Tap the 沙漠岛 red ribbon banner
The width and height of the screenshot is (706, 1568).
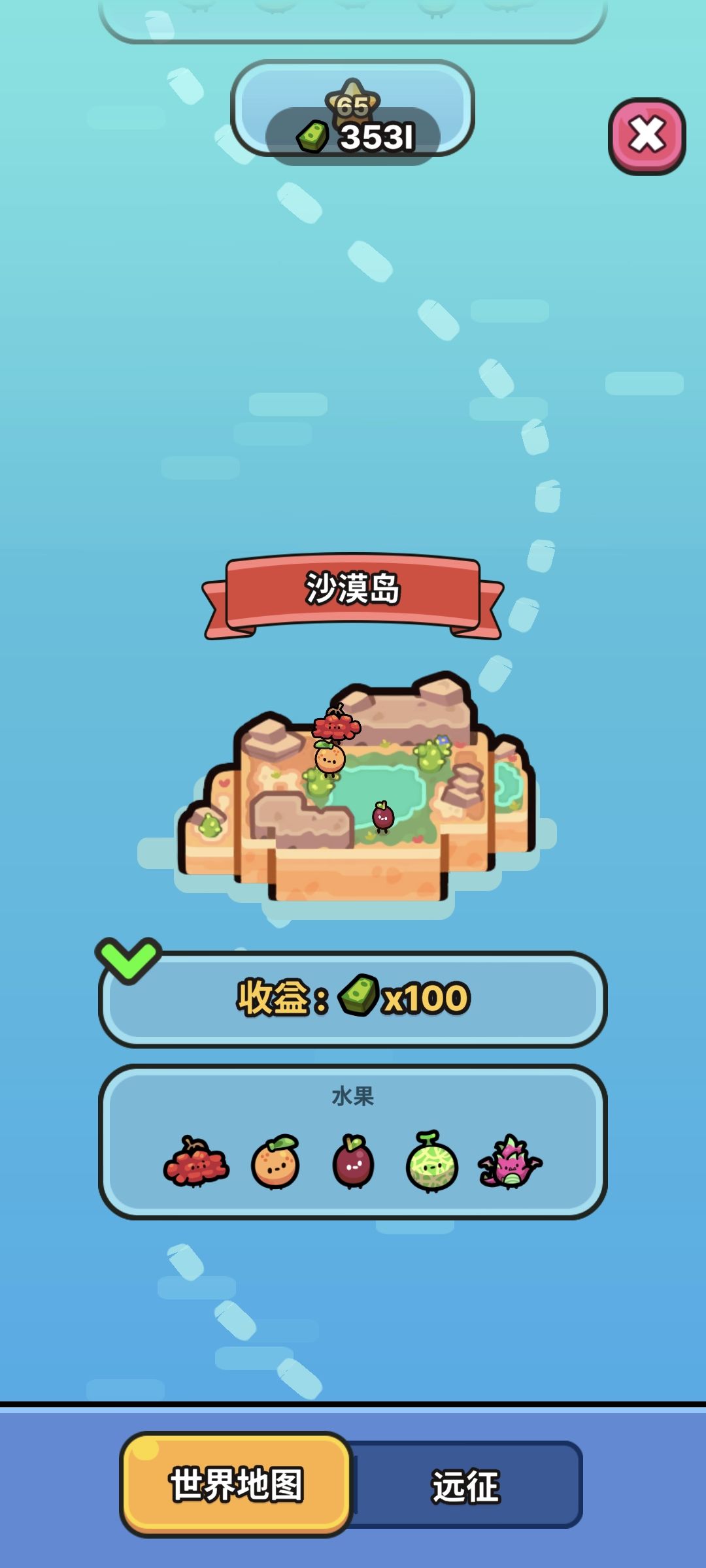coord(353,588)
